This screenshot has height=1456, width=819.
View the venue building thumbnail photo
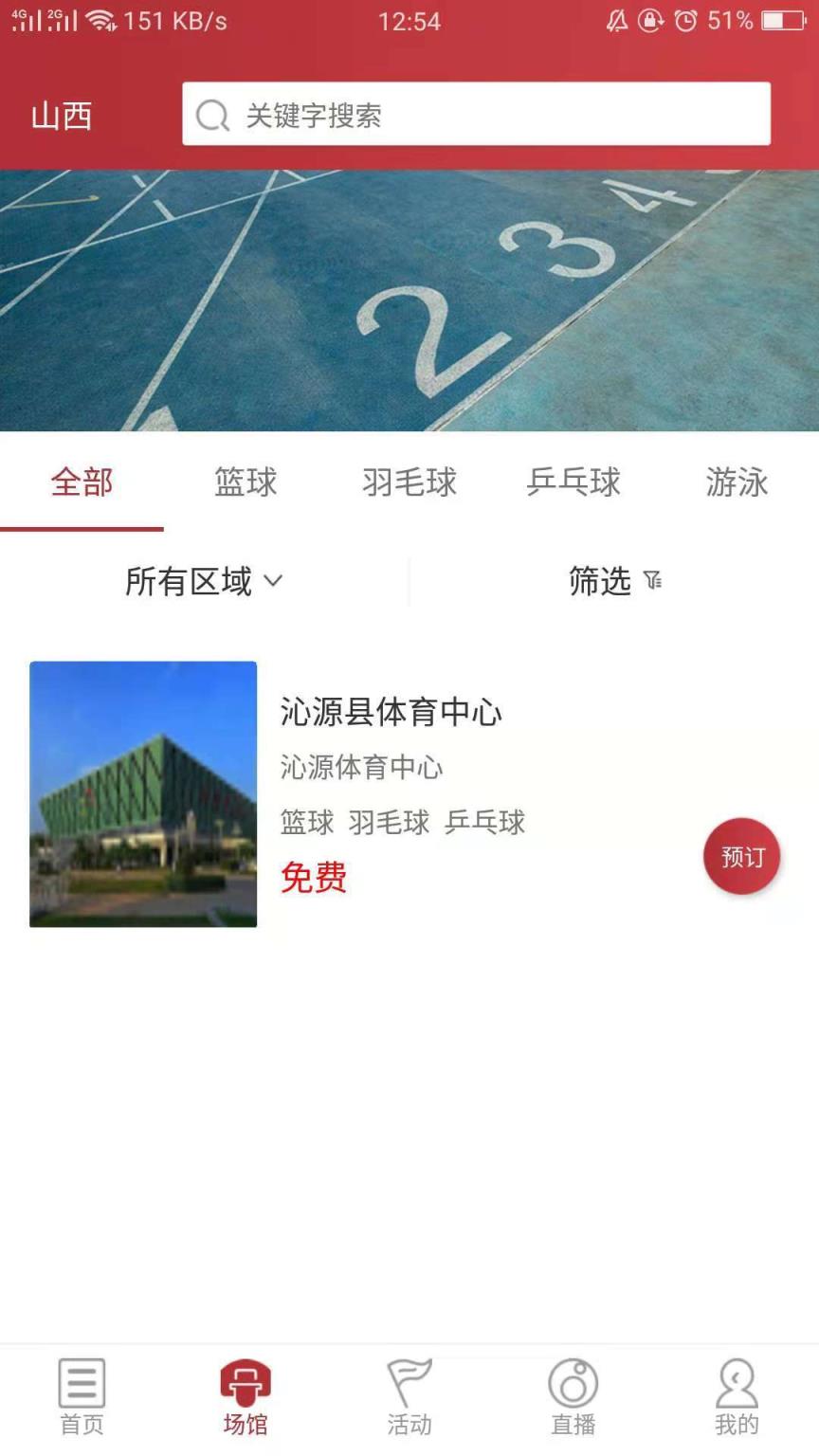click(x=143, y=793)
